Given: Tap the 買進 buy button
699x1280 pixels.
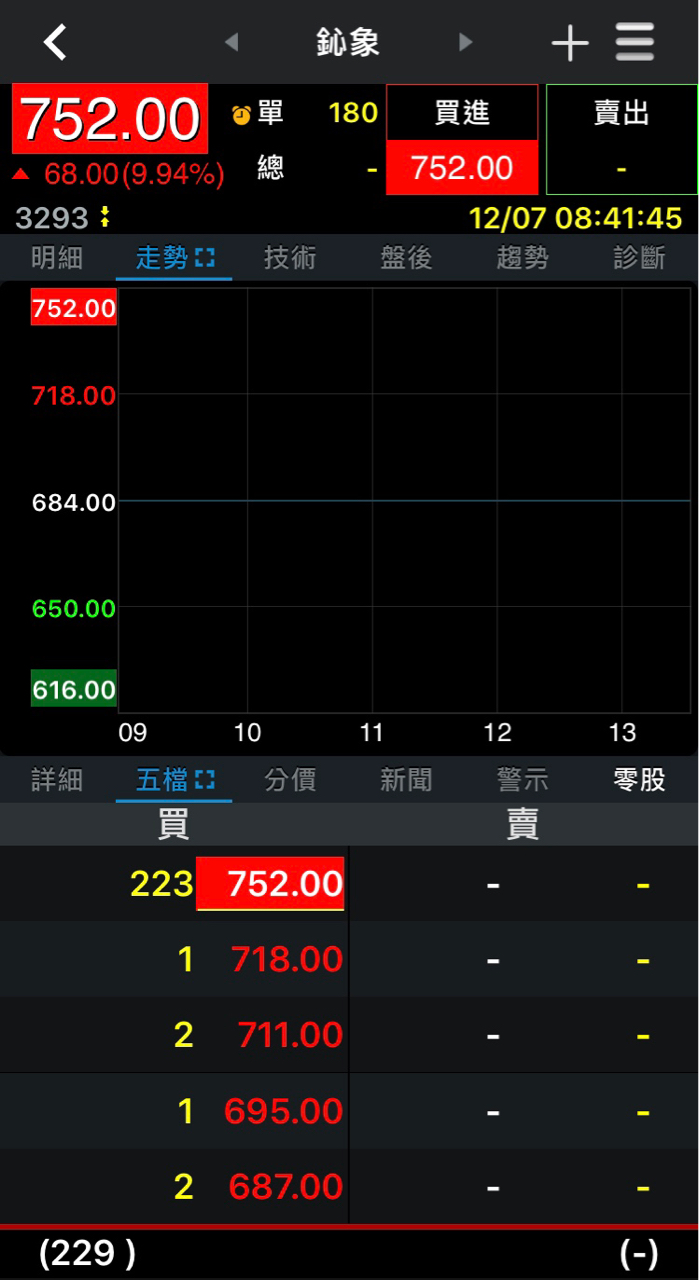Looking at the screenshot, I should [x=462, y=139].
